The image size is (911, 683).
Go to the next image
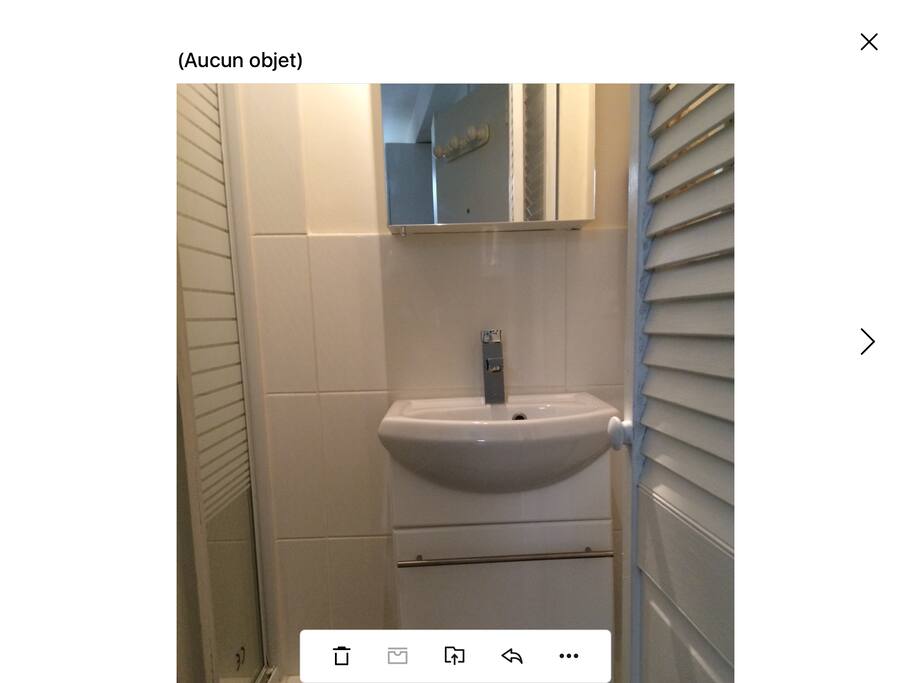[867, 342]
